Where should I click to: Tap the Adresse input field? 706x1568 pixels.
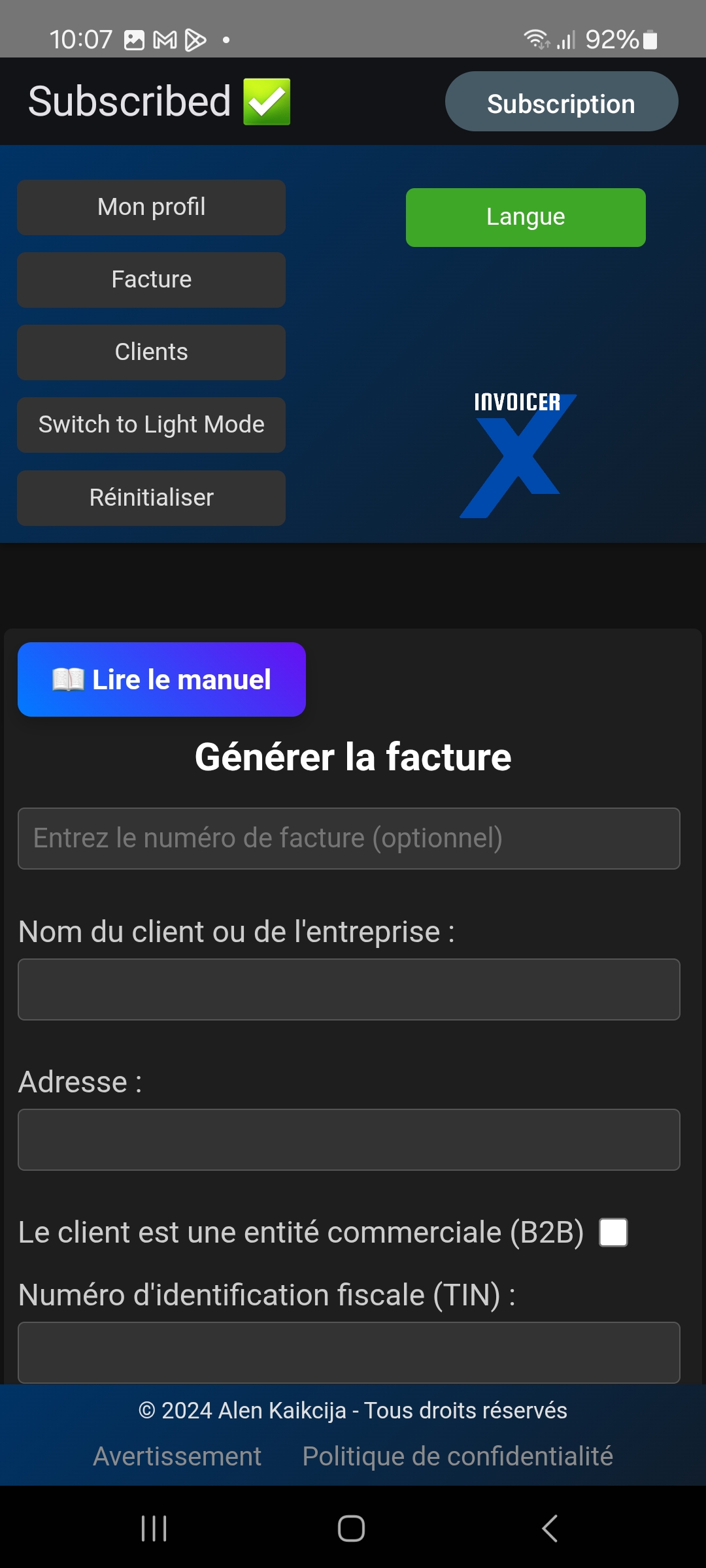[x=348, y=1139]
